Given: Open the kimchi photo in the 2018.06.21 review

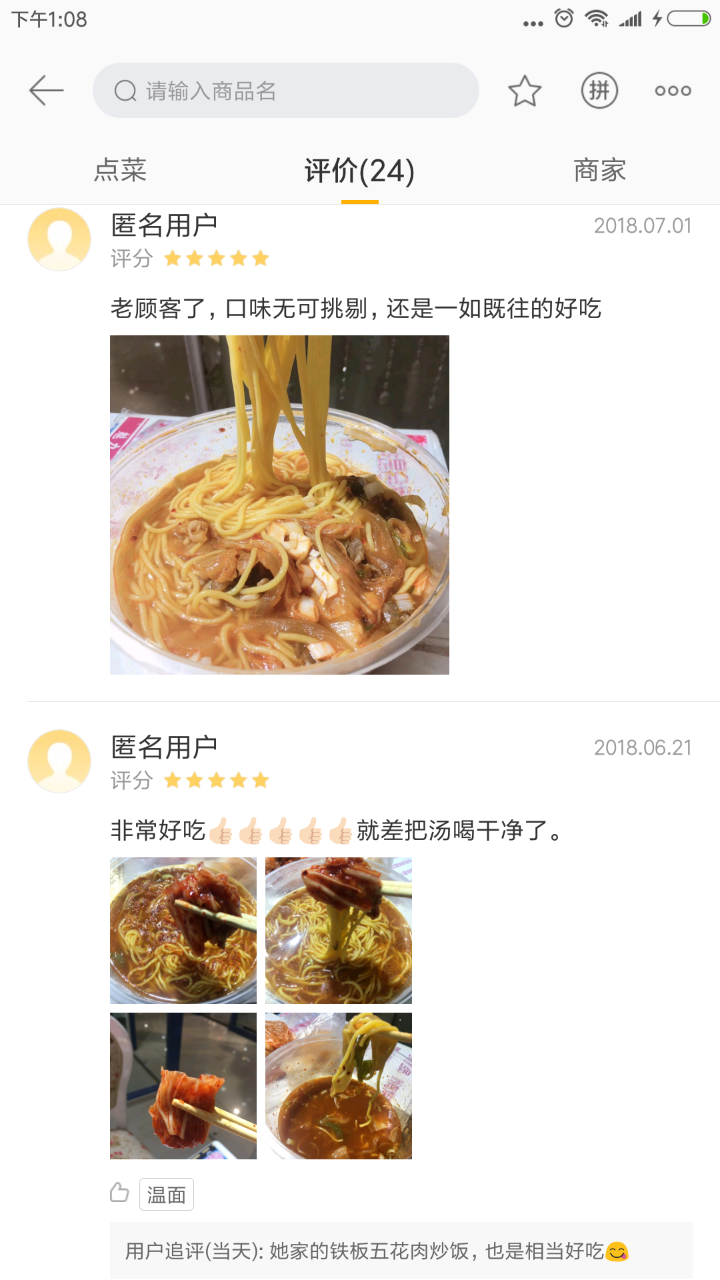Looking at the screenshot, I should [x=183, y=1086].
